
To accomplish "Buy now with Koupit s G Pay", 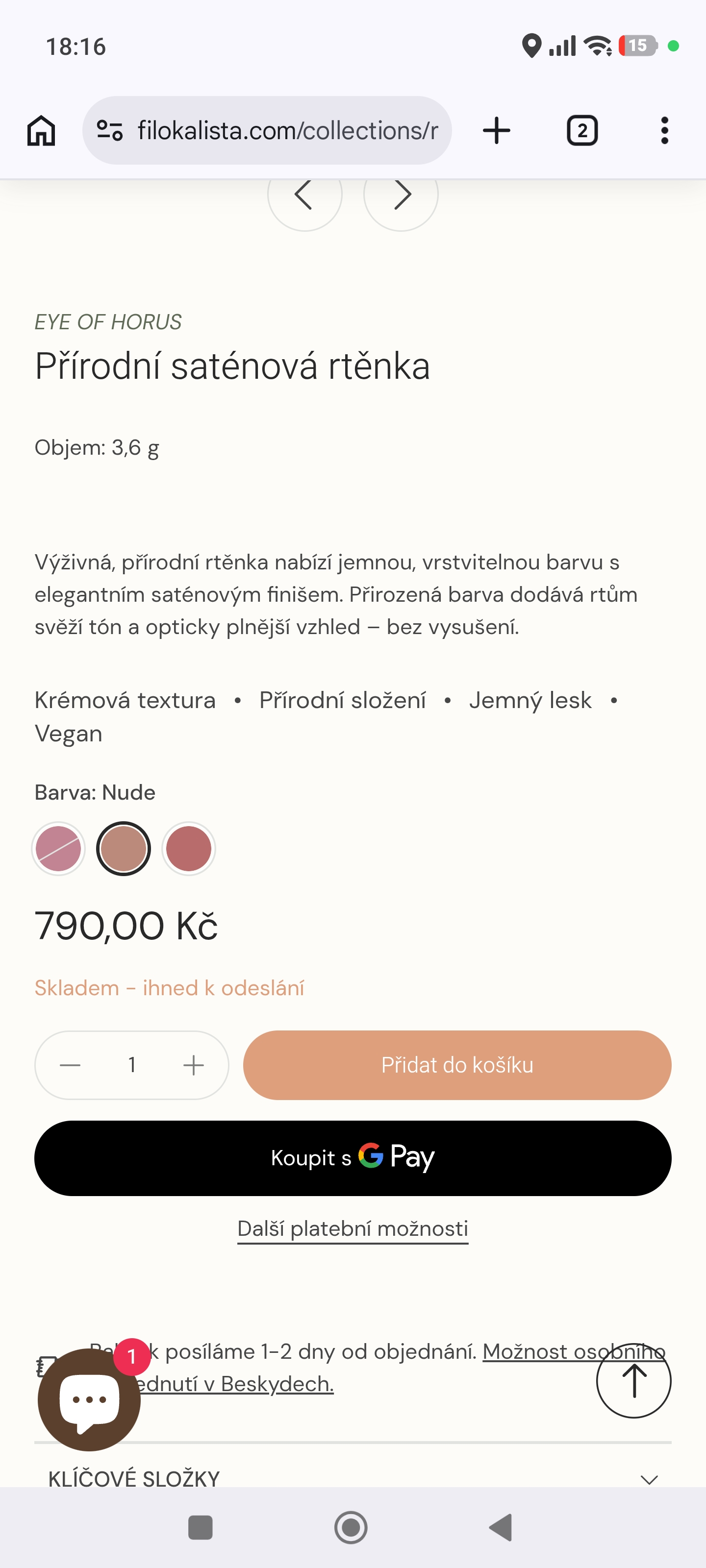I will (x=353, y=1158).
